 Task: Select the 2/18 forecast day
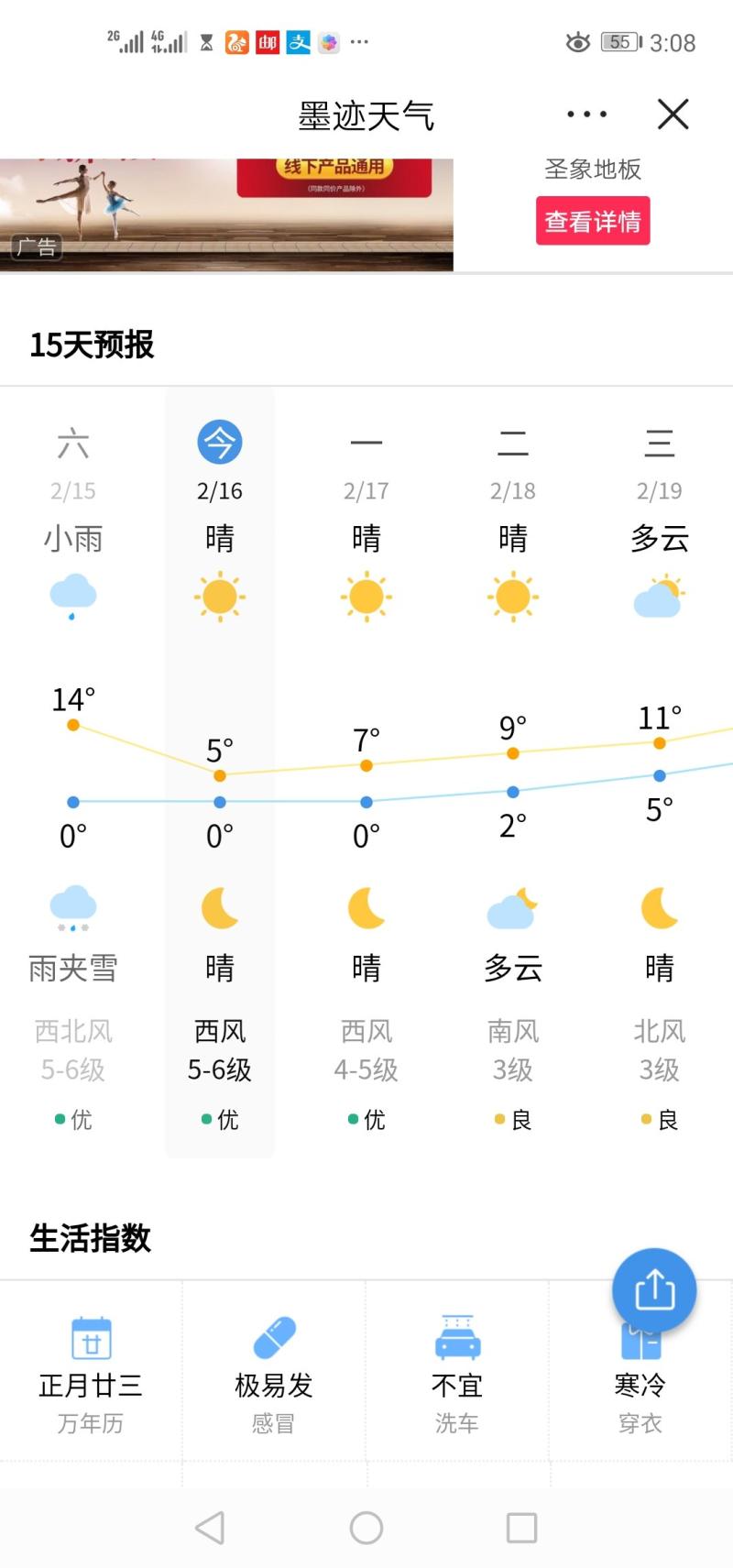click(513, 772)
